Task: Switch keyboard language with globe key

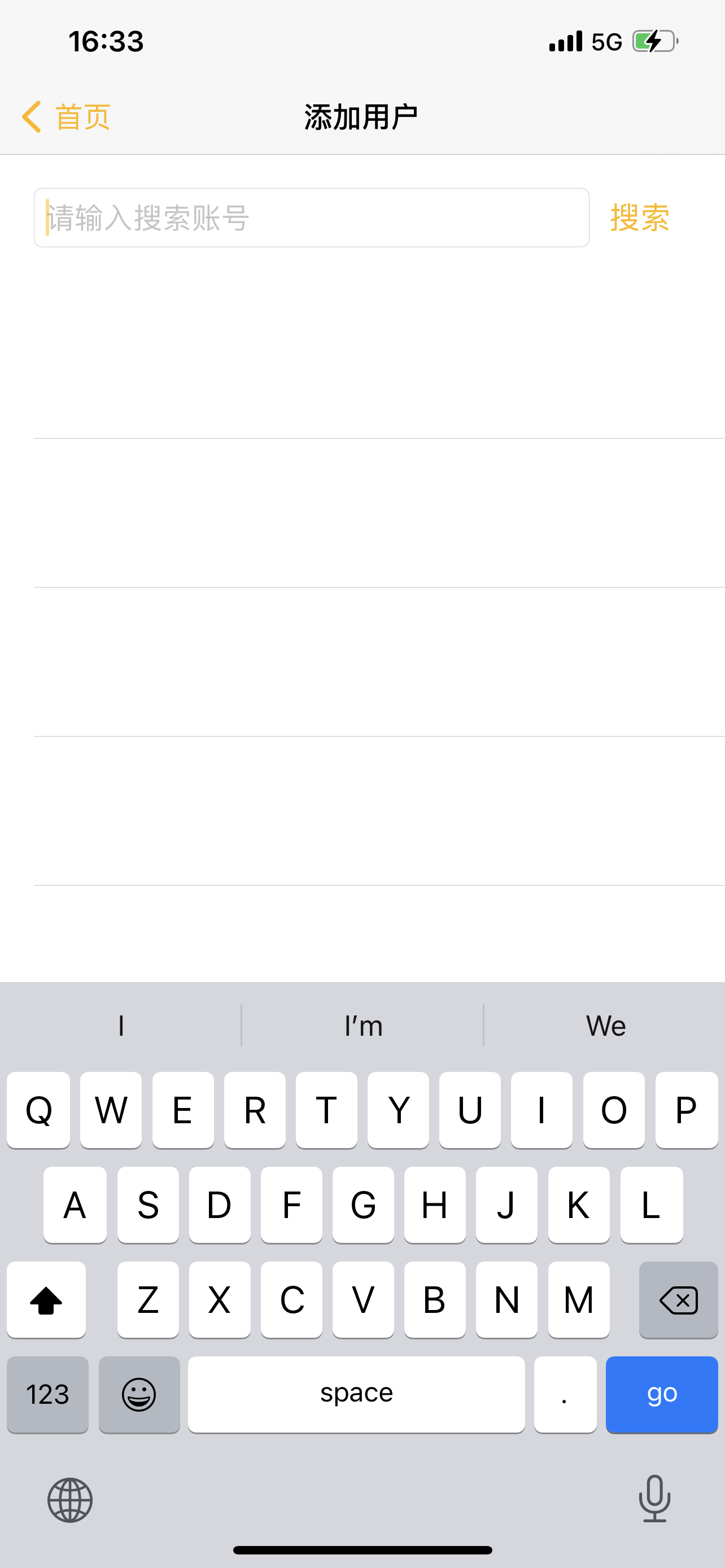Action: [70, 1499]
